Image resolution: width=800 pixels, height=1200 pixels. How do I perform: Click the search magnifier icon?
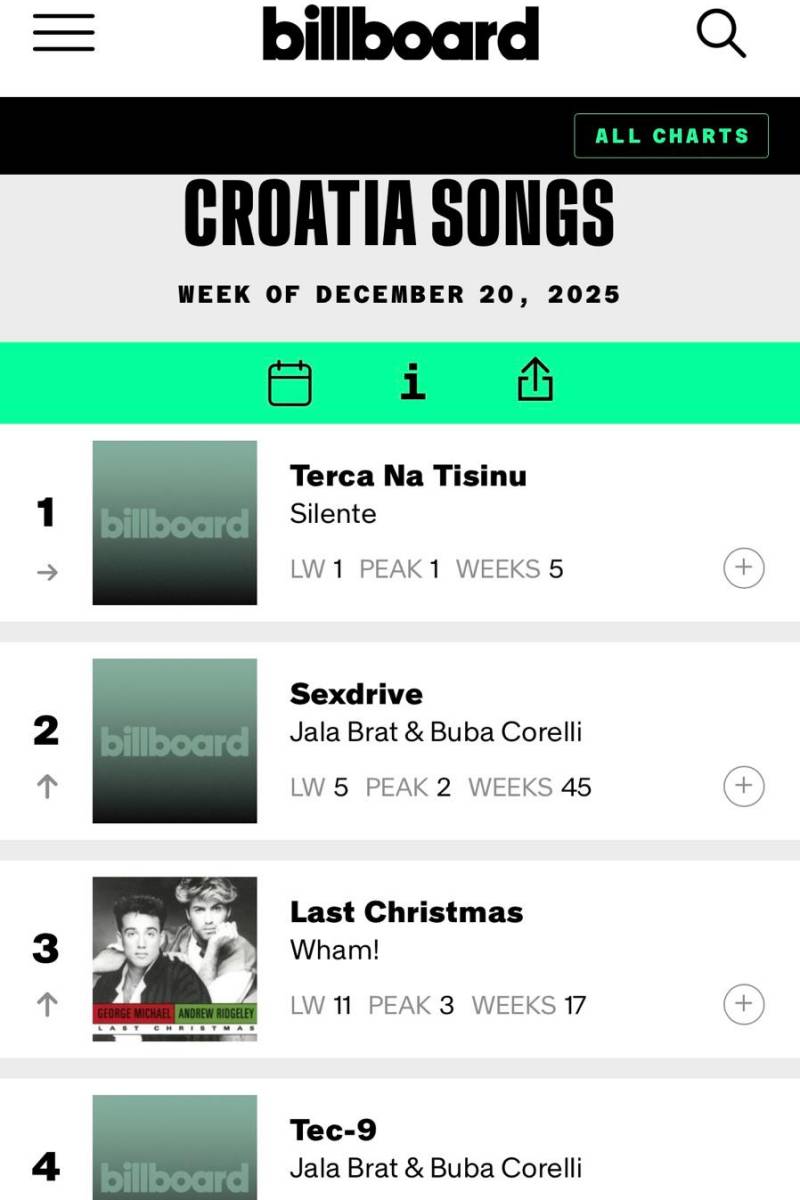(721, 33)
